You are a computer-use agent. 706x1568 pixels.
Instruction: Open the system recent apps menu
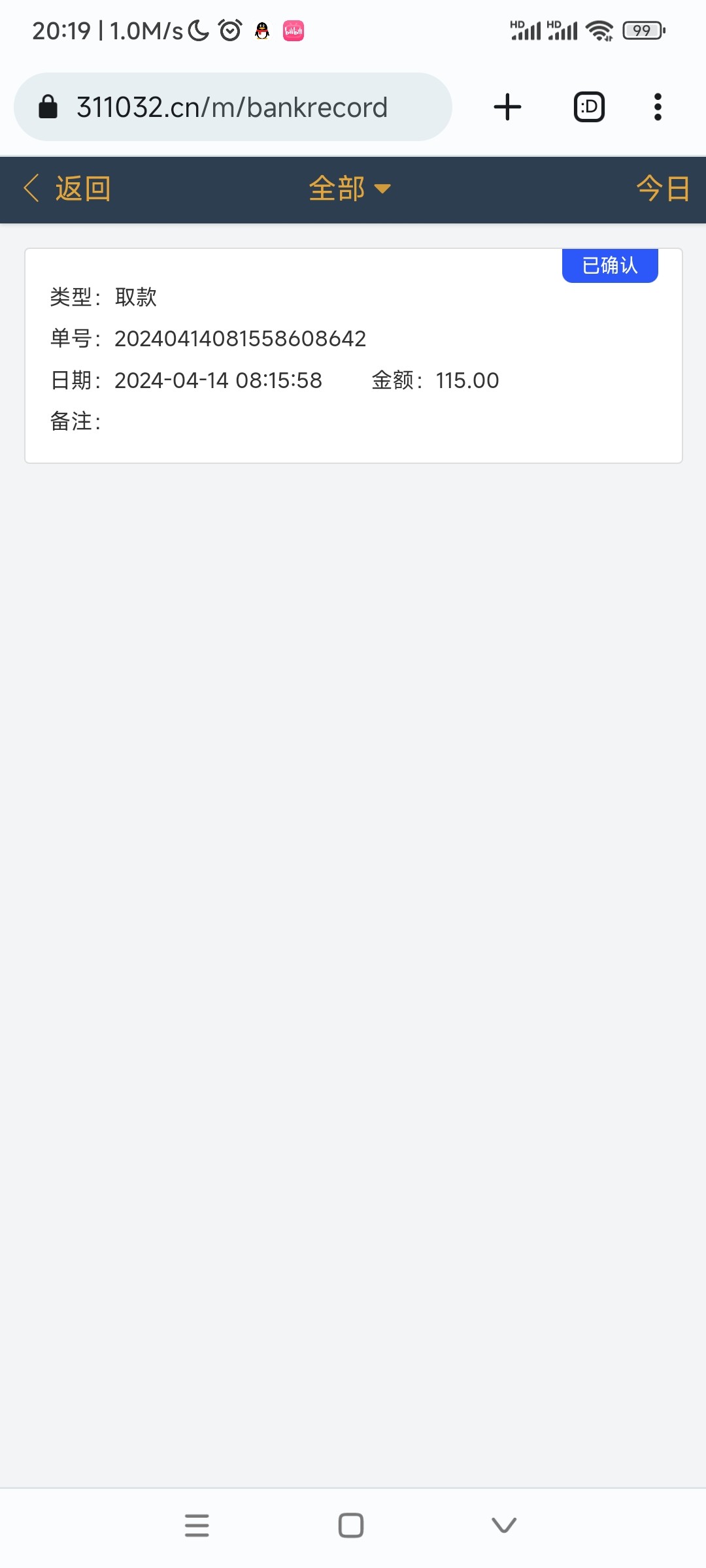point(197,1526)
